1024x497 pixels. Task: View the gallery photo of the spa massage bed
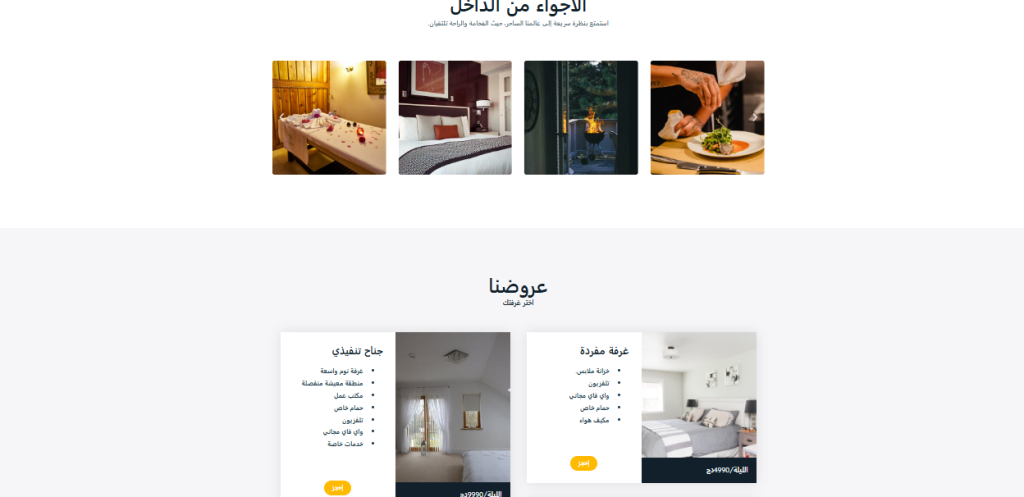(x=329, y=118)
